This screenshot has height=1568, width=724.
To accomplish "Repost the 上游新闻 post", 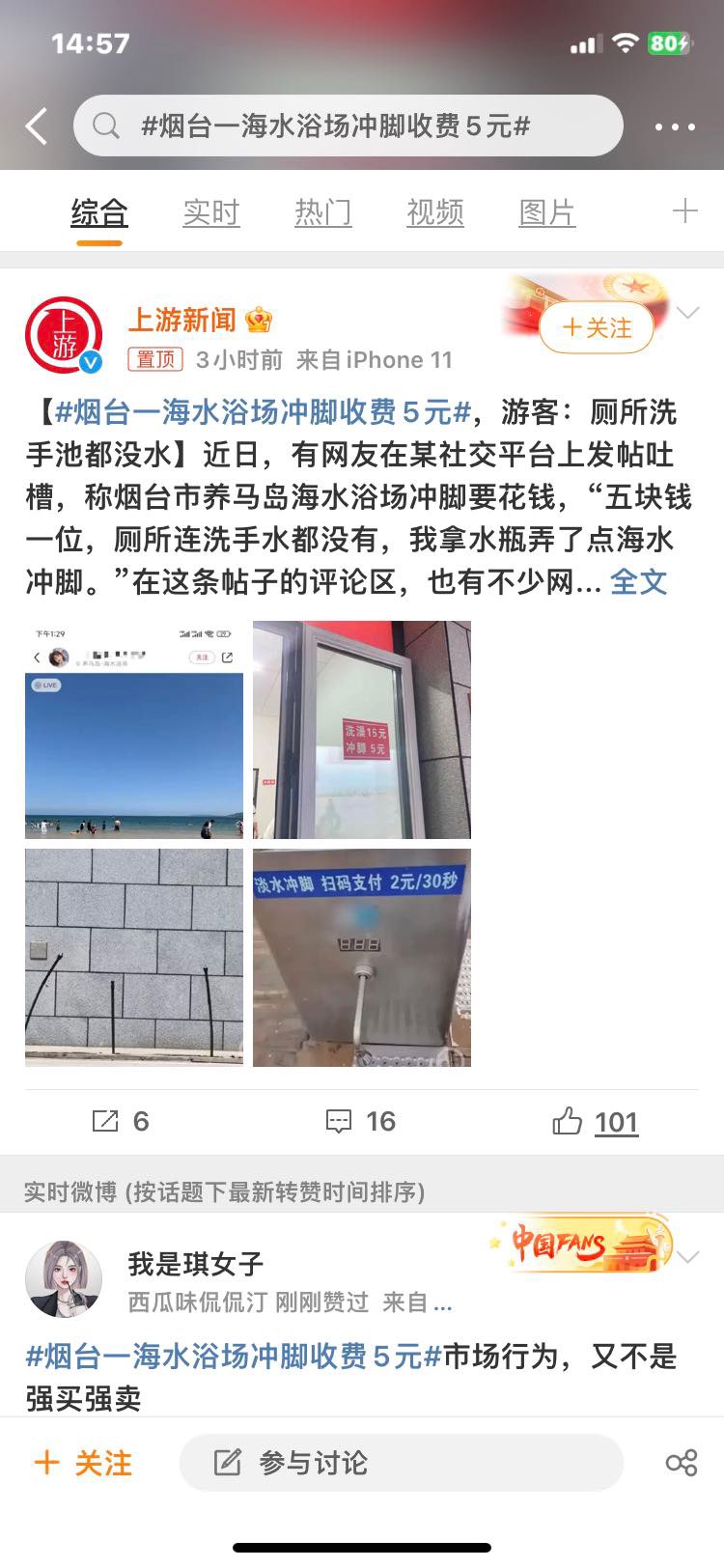I will click(x=120, y=1121).
